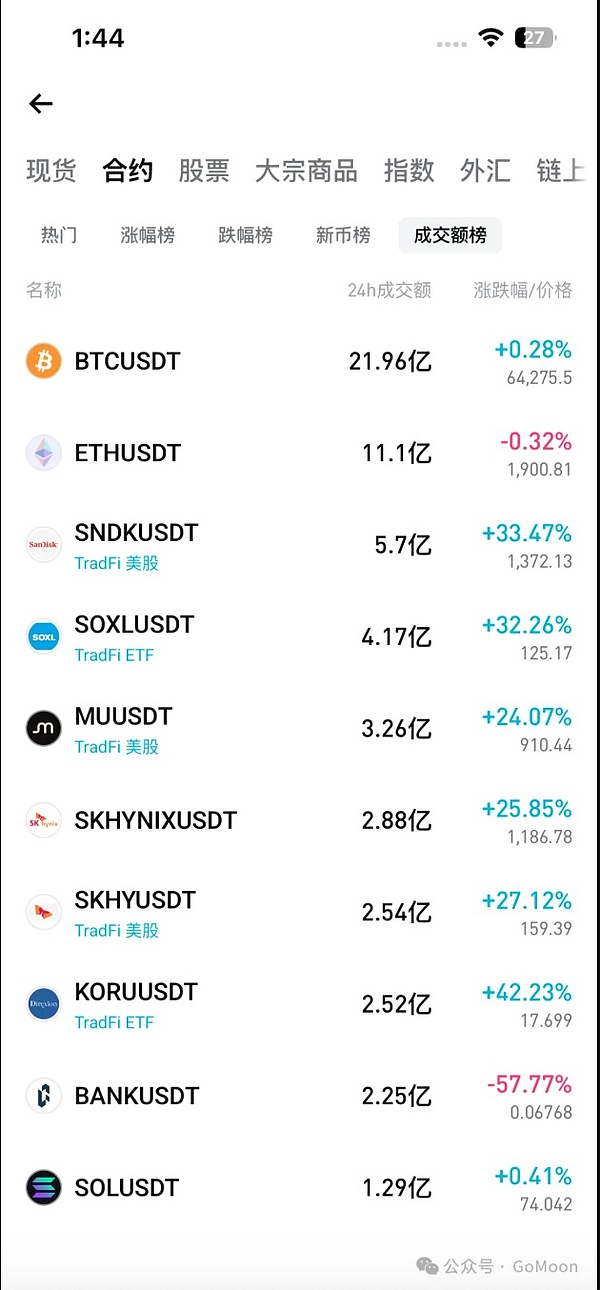Open the ETHUSDT contract row
The height and width of the screenshot is (1290, 600).
point(300,453)
